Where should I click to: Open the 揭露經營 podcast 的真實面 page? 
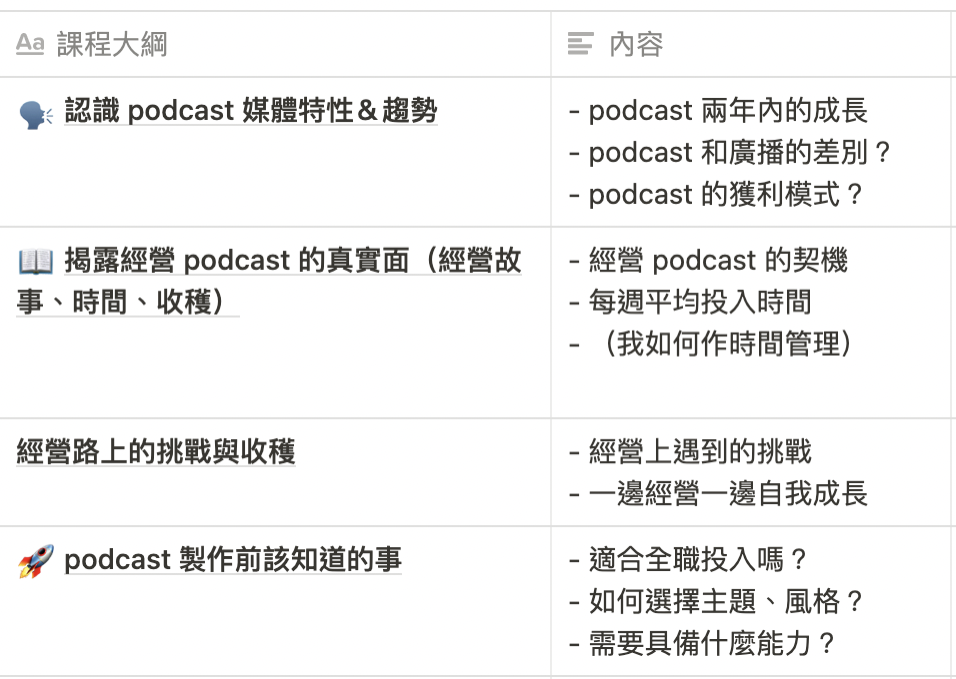point(269,281)
